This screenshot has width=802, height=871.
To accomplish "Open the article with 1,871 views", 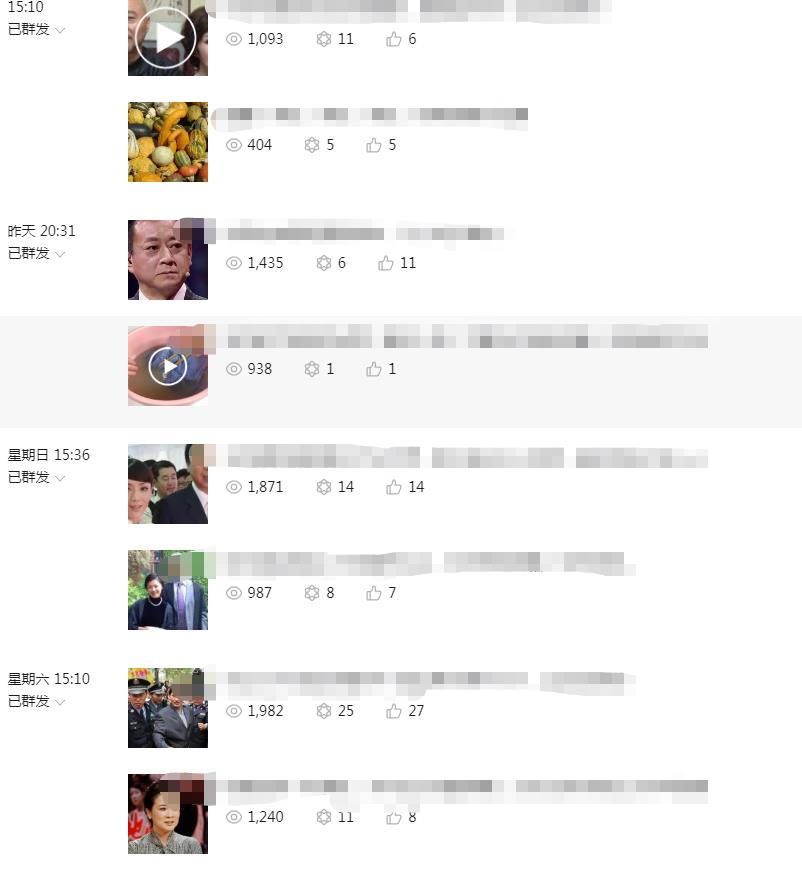I will tap(168, 484).
